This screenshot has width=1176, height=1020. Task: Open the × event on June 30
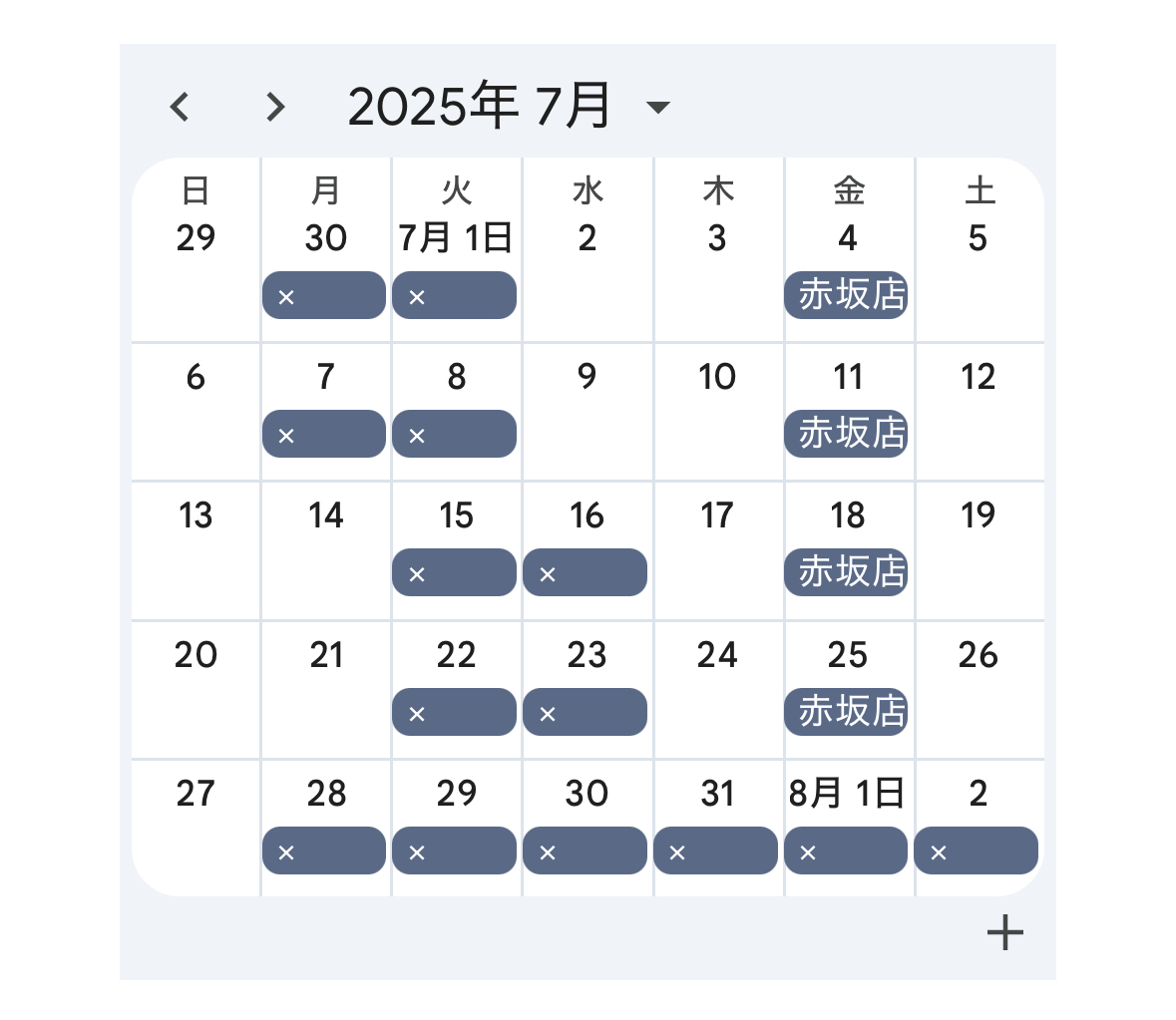pos(324,295)
